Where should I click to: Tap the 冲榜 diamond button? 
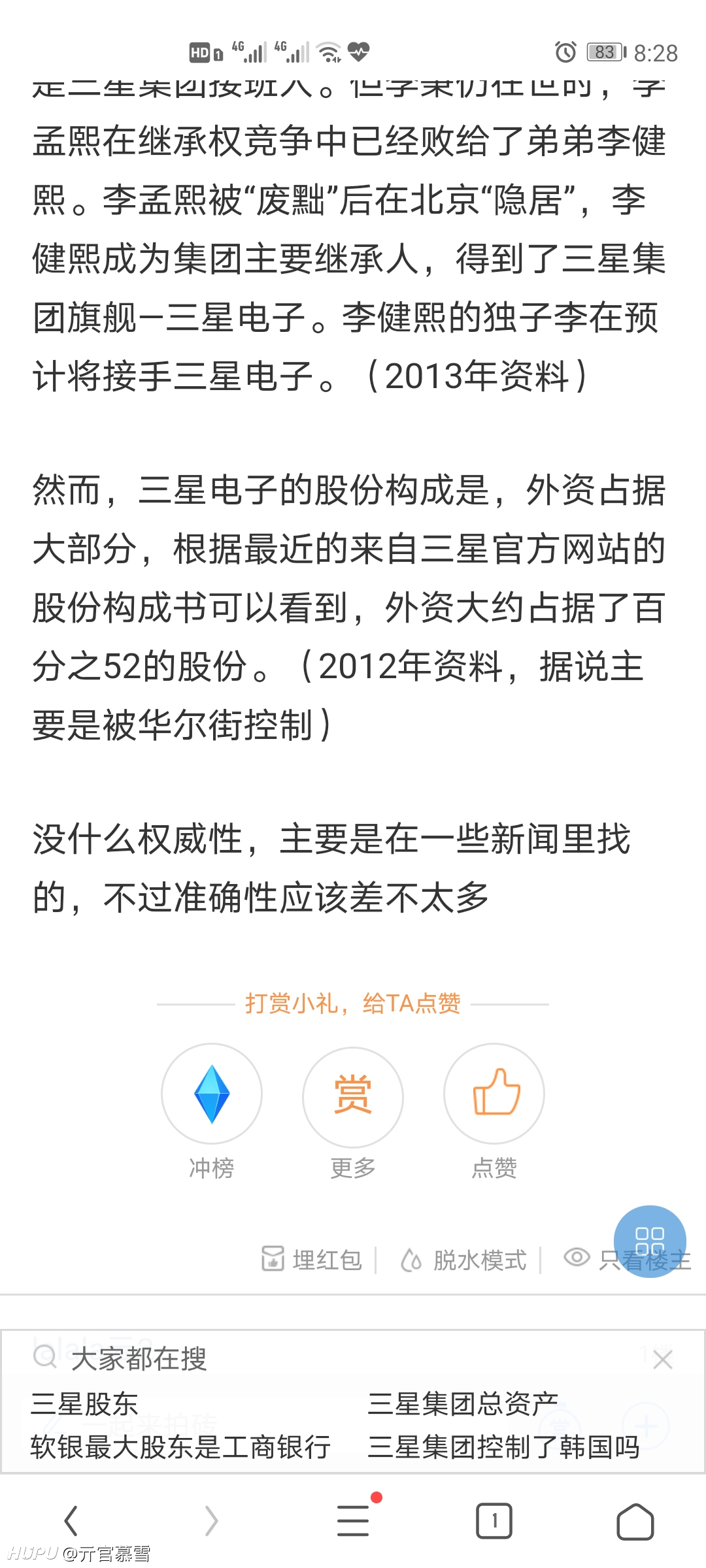pos(212,1094)
